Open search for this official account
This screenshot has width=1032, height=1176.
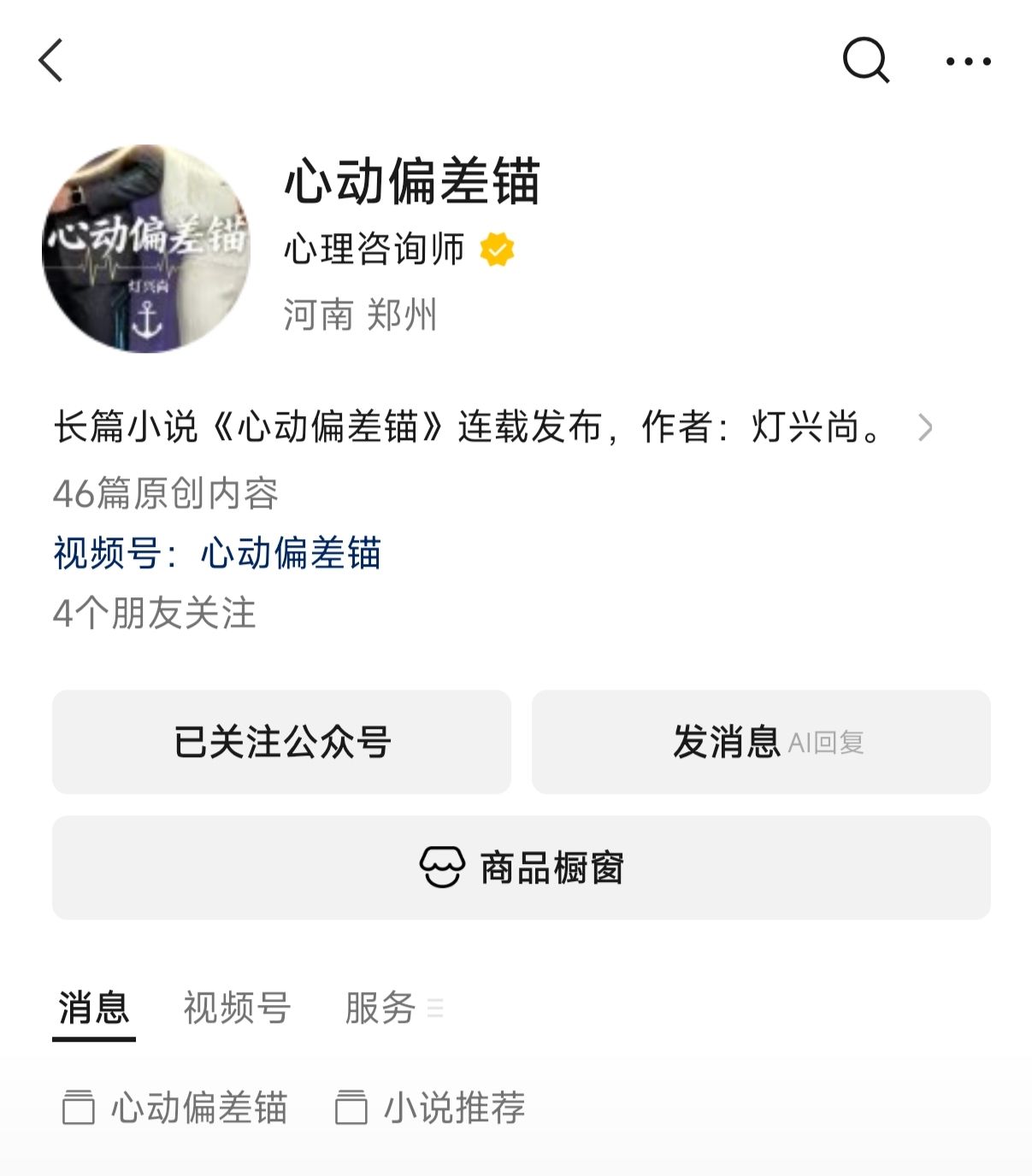[x=865, y=61]
